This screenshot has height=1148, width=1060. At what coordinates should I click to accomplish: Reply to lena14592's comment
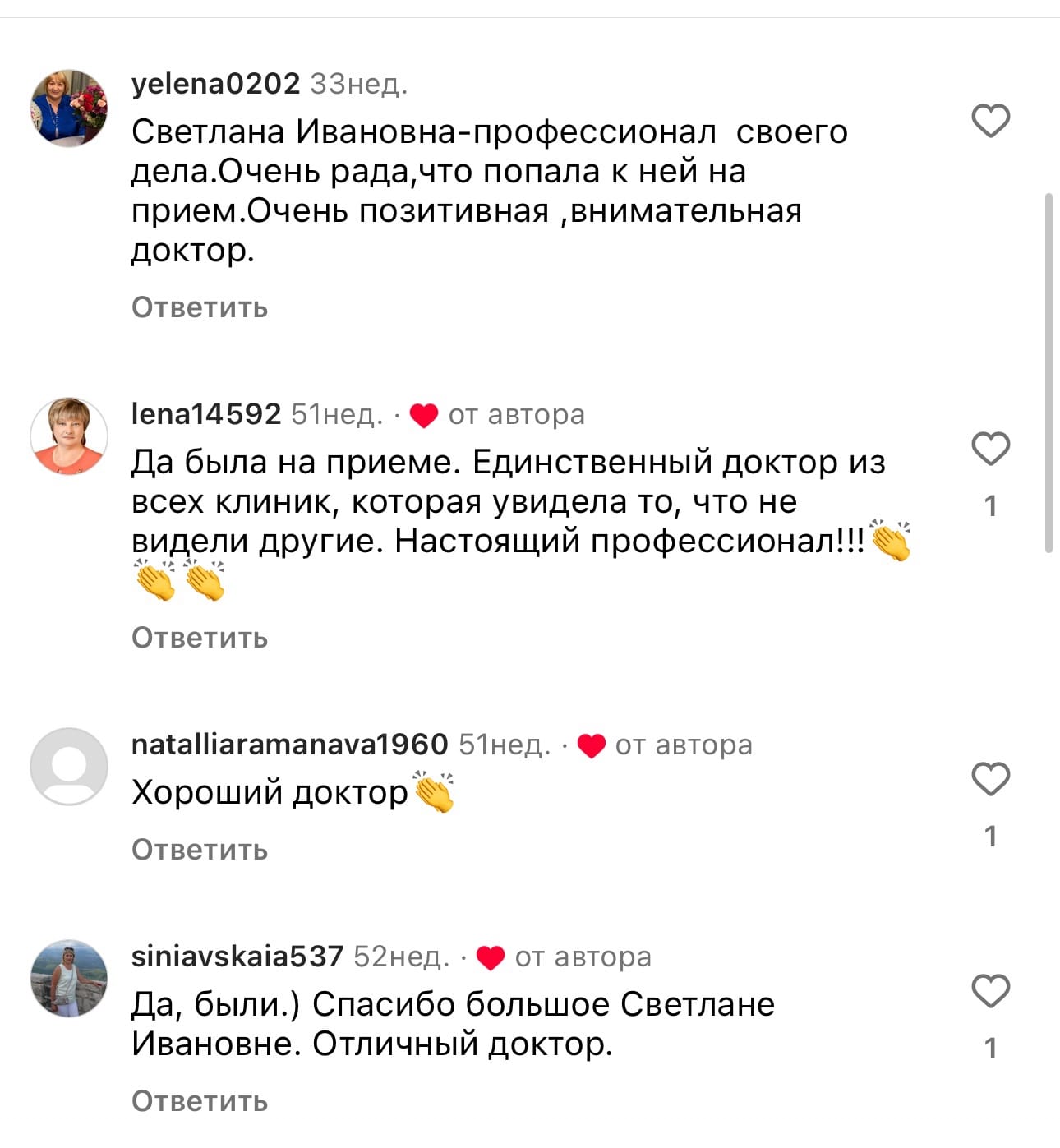(x=200, y=638)
